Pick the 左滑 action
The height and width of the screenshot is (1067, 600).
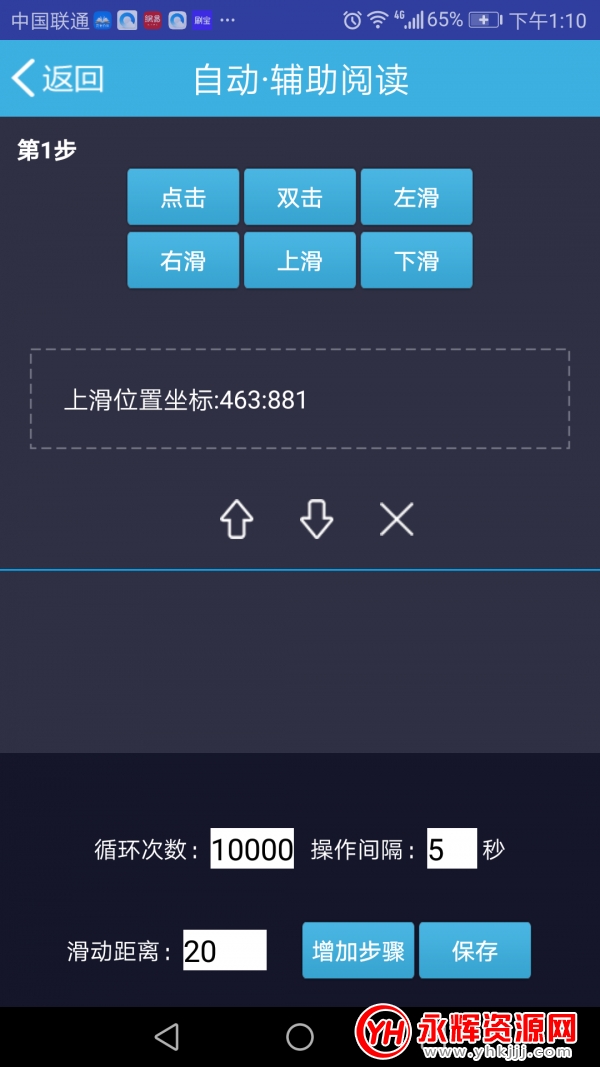(416, 197)
